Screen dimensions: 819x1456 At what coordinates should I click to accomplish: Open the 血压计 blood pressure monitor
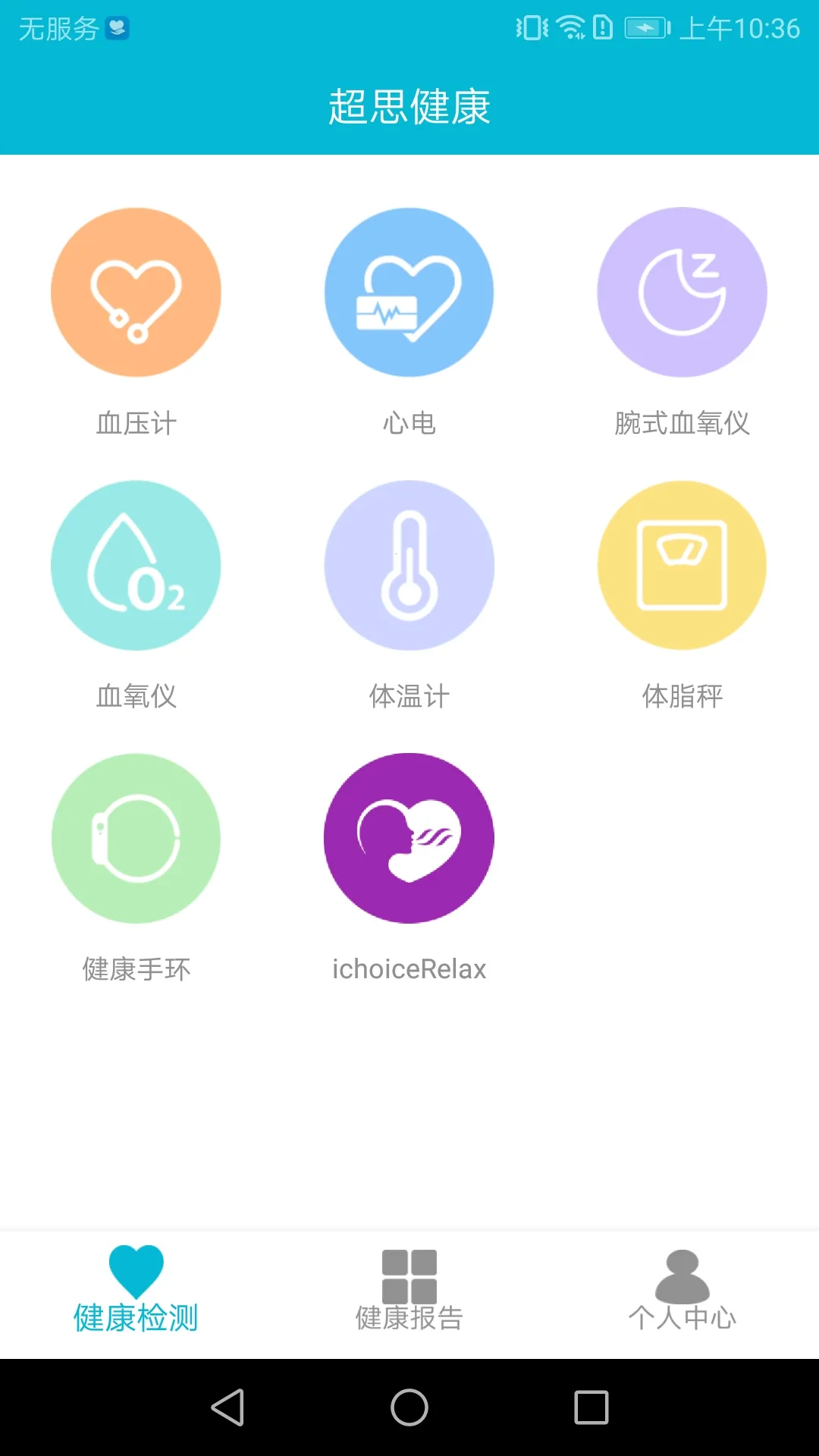coord(135,293)
